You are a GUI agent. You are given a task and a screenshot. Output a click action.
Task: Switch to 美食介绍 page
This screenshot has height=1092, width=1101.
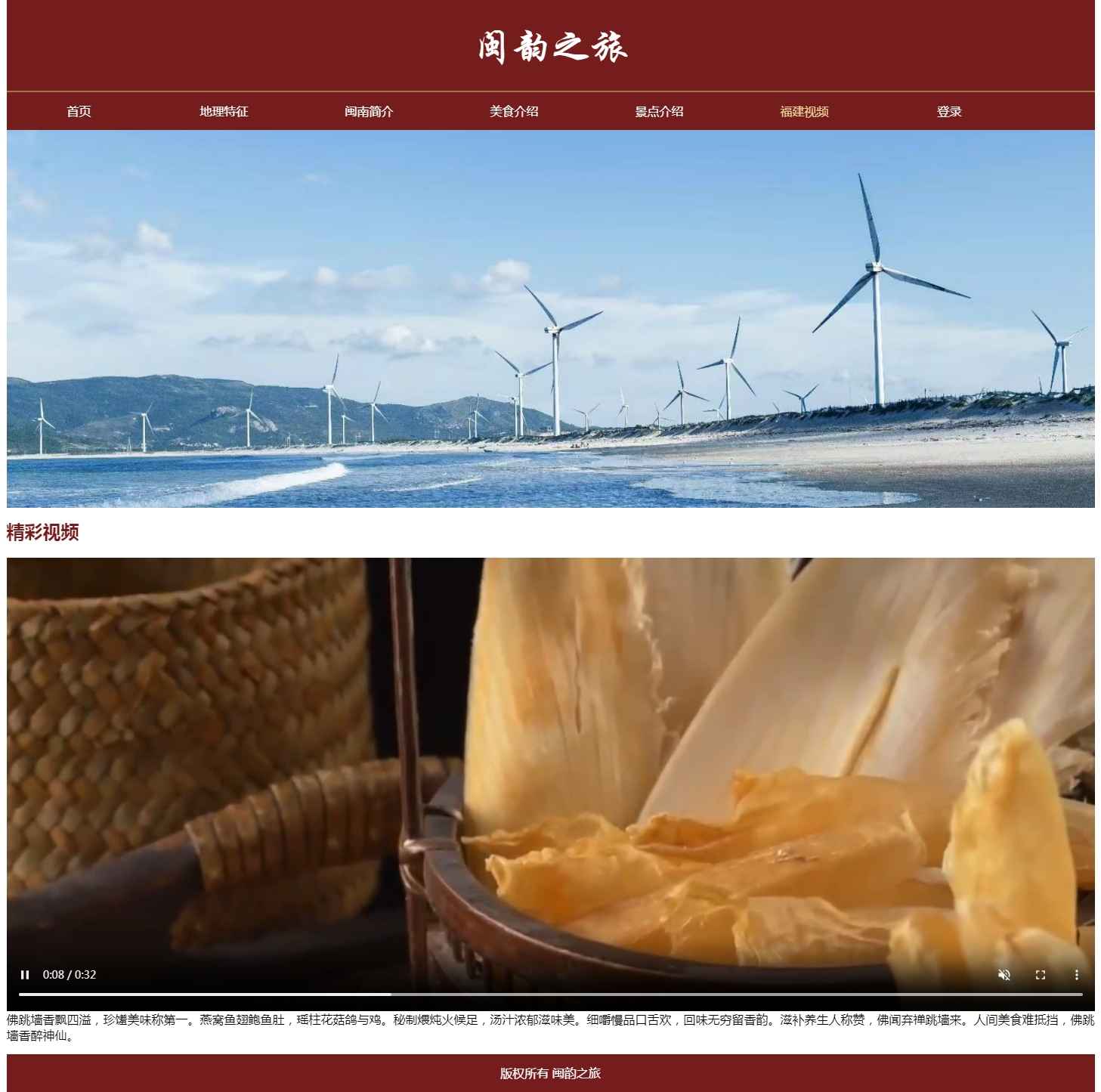pos(514,112)
